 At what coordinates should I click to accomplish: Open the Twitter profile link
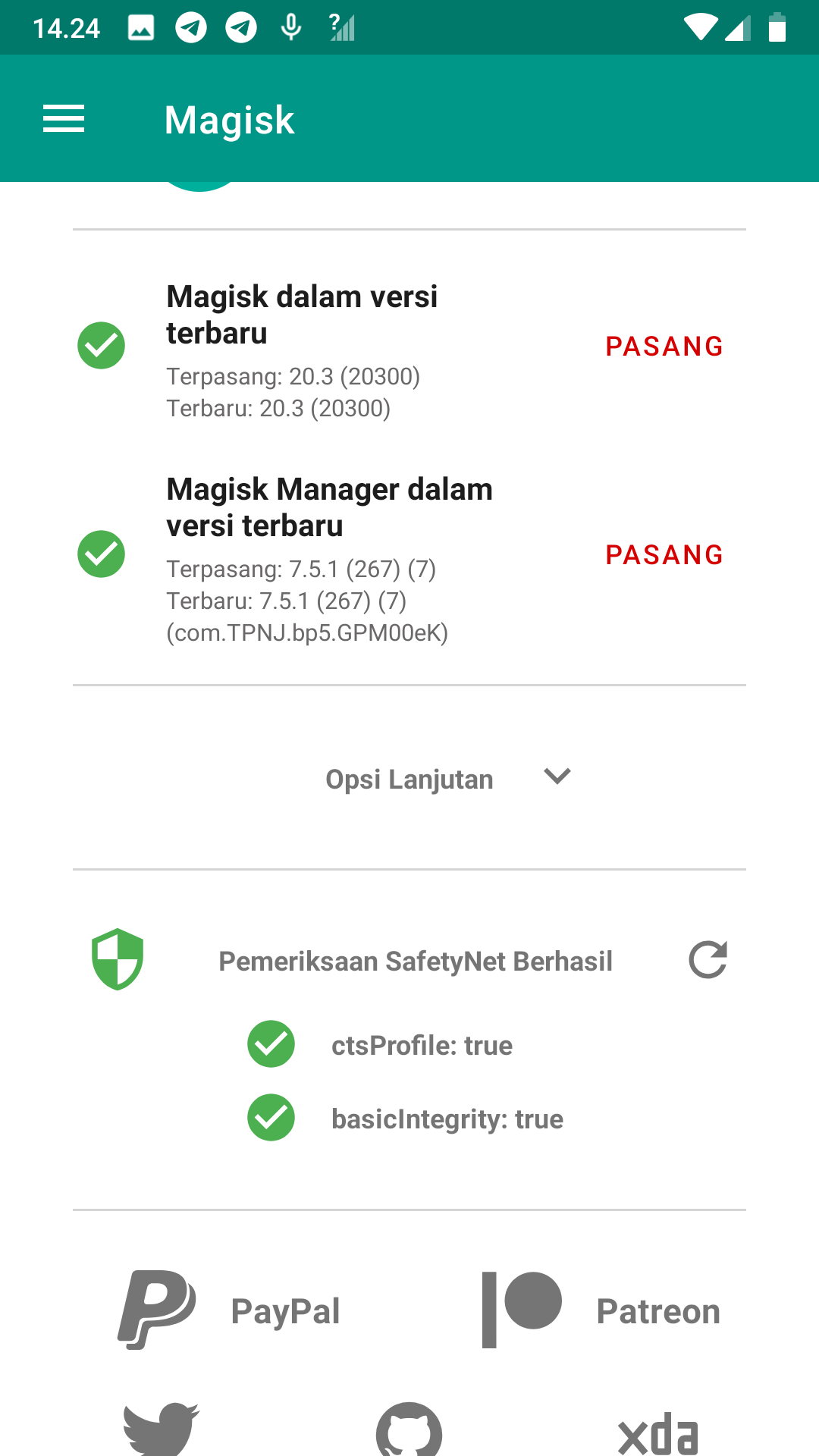coord(162,1429)
